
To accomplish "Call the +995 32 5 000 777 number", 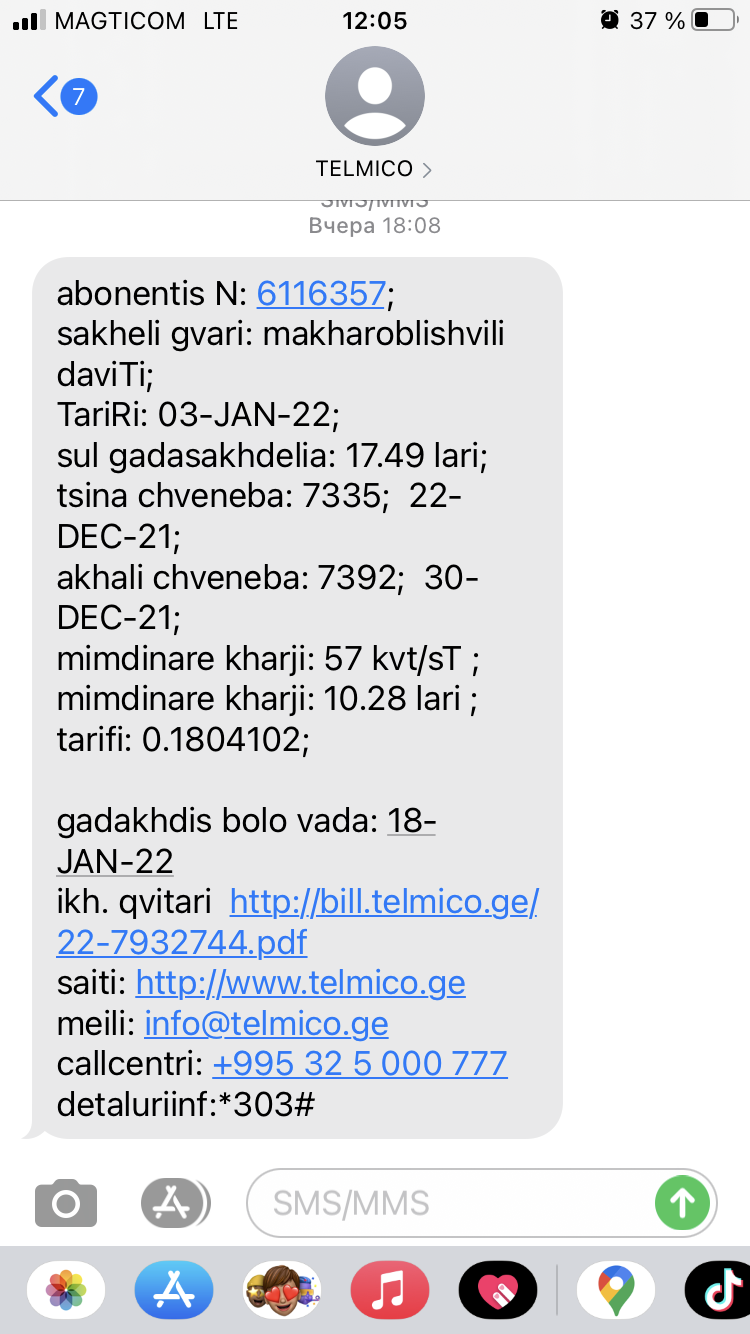I will 360,1063.
